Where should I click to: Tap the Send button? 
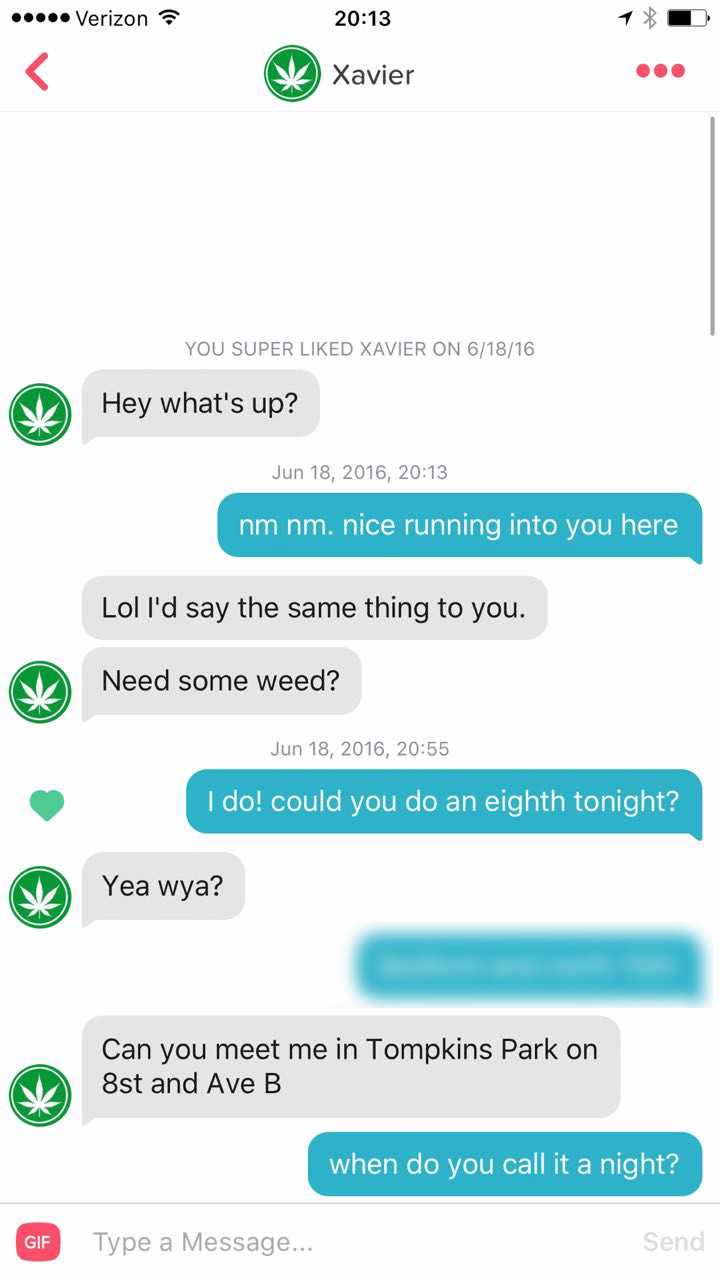(673, 1242)
